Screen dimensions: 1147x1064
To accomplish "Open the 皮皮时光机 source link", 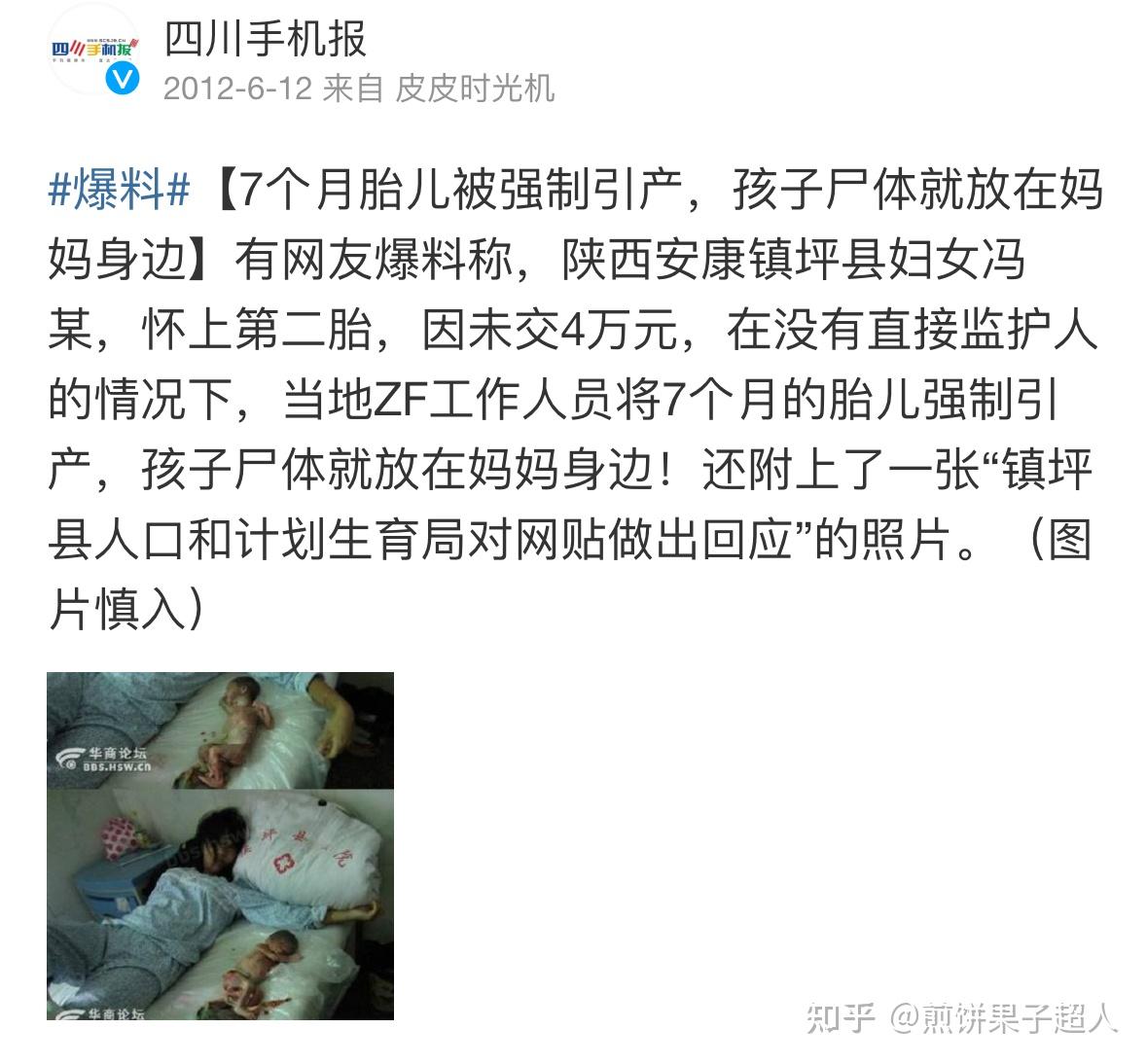I will [x=475, y=89].
